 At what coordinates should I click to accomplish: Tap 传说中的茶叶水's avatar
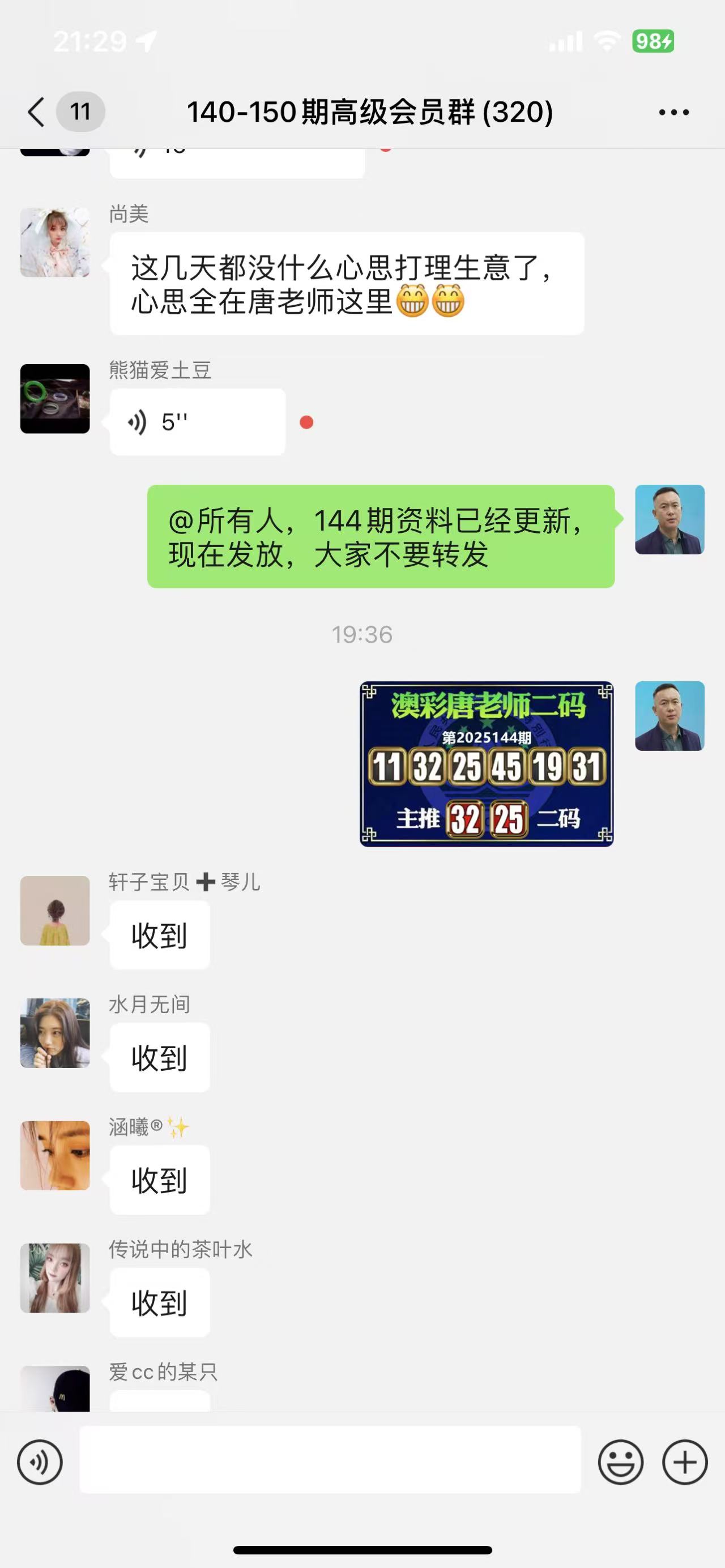point(55,1278)
